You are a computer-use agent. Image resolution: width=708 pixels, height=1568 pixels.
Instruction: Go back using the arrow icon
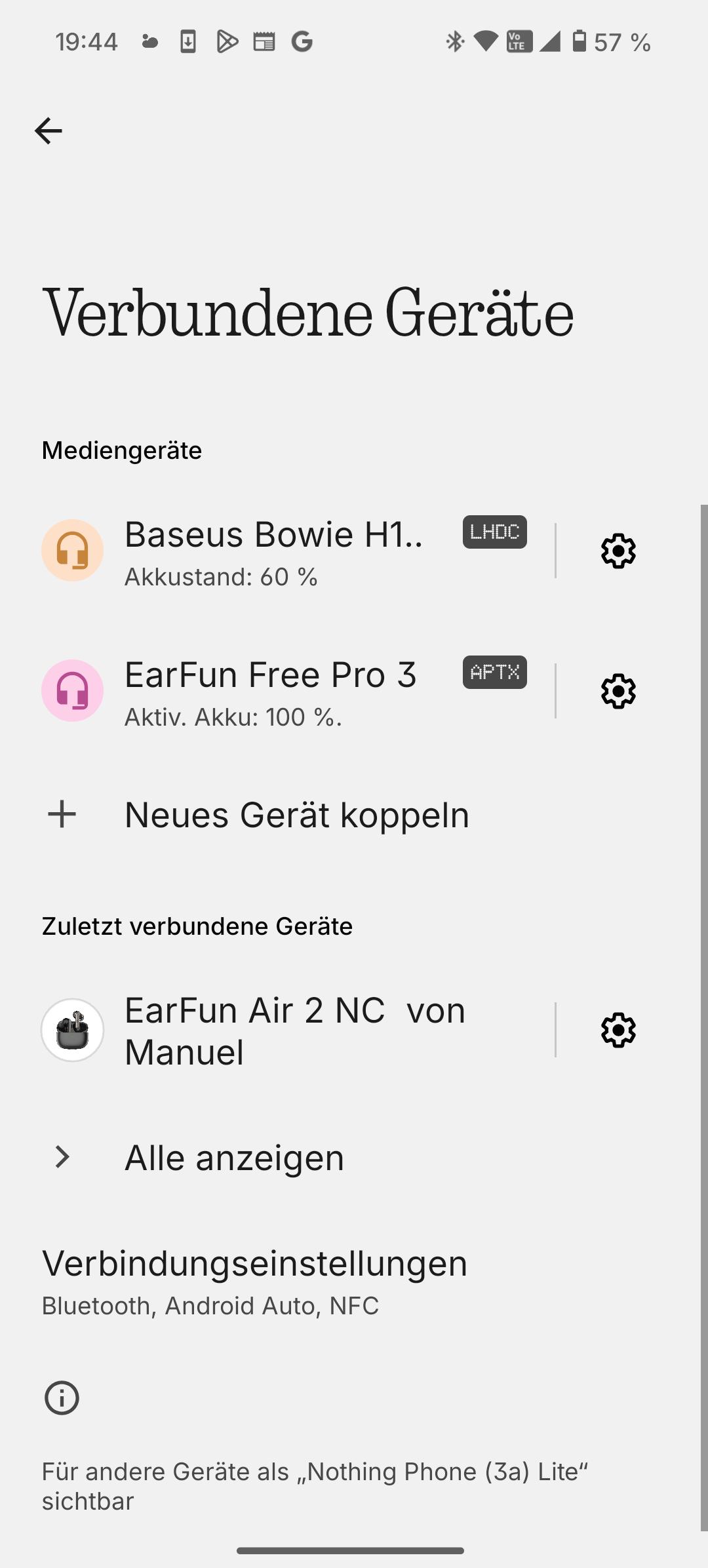click(49, 131)
